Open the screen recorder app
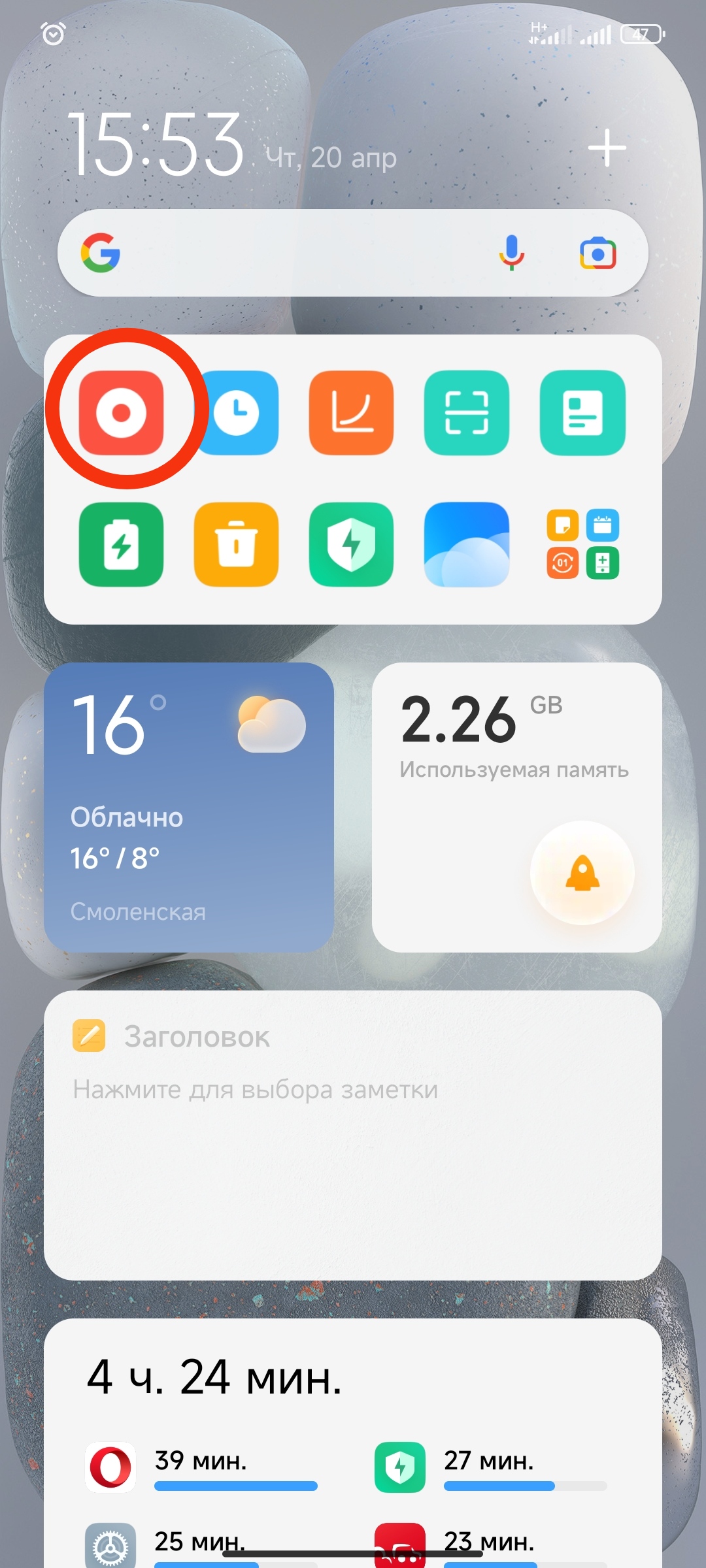The width and height of the screenshot is (706, 1568). [x=121, y=412]
